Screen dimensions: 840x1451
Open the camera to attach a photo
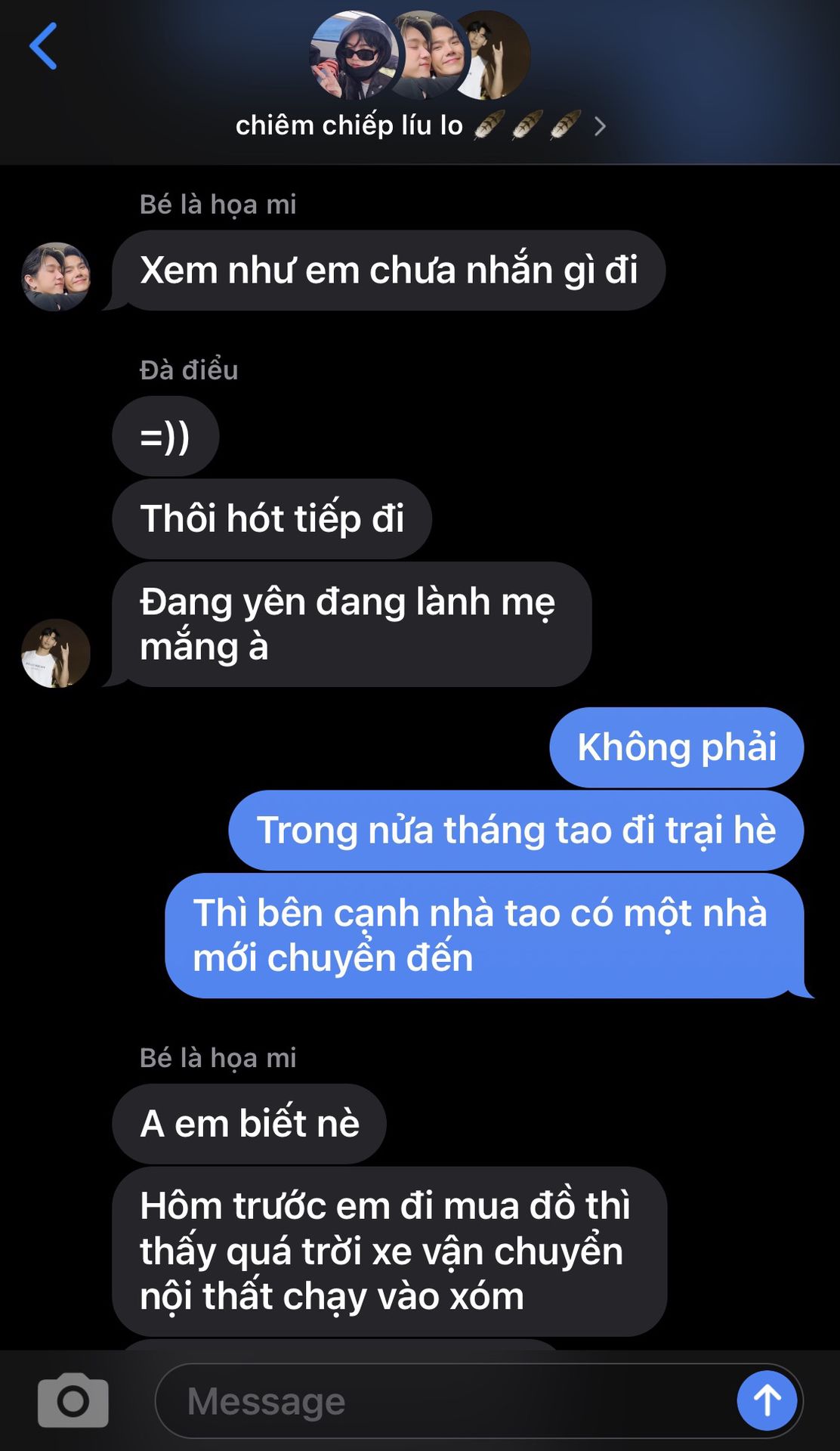click(73, 1400)
